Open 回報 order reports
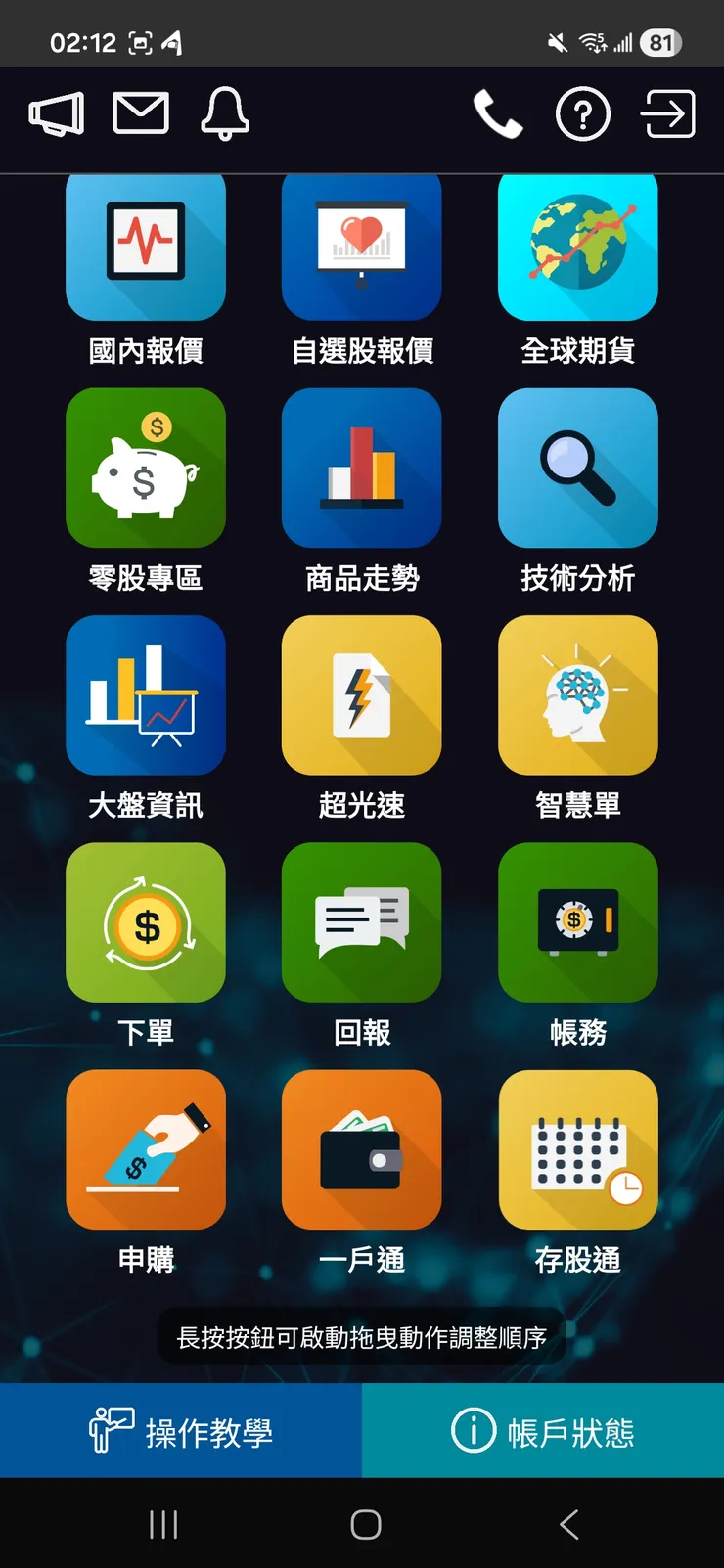Image resolution: width=724 pixels, height=1568 pixels. (x=361, y=921)
